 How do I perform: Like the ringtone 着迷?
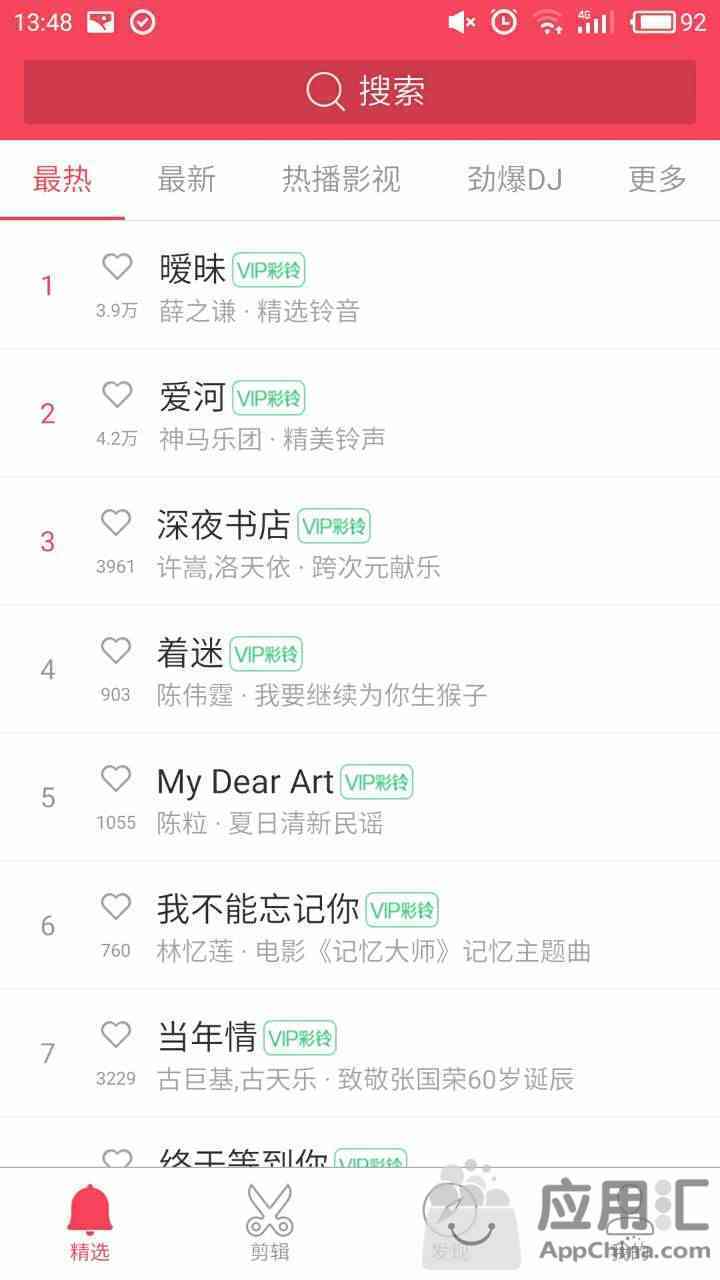117,651
